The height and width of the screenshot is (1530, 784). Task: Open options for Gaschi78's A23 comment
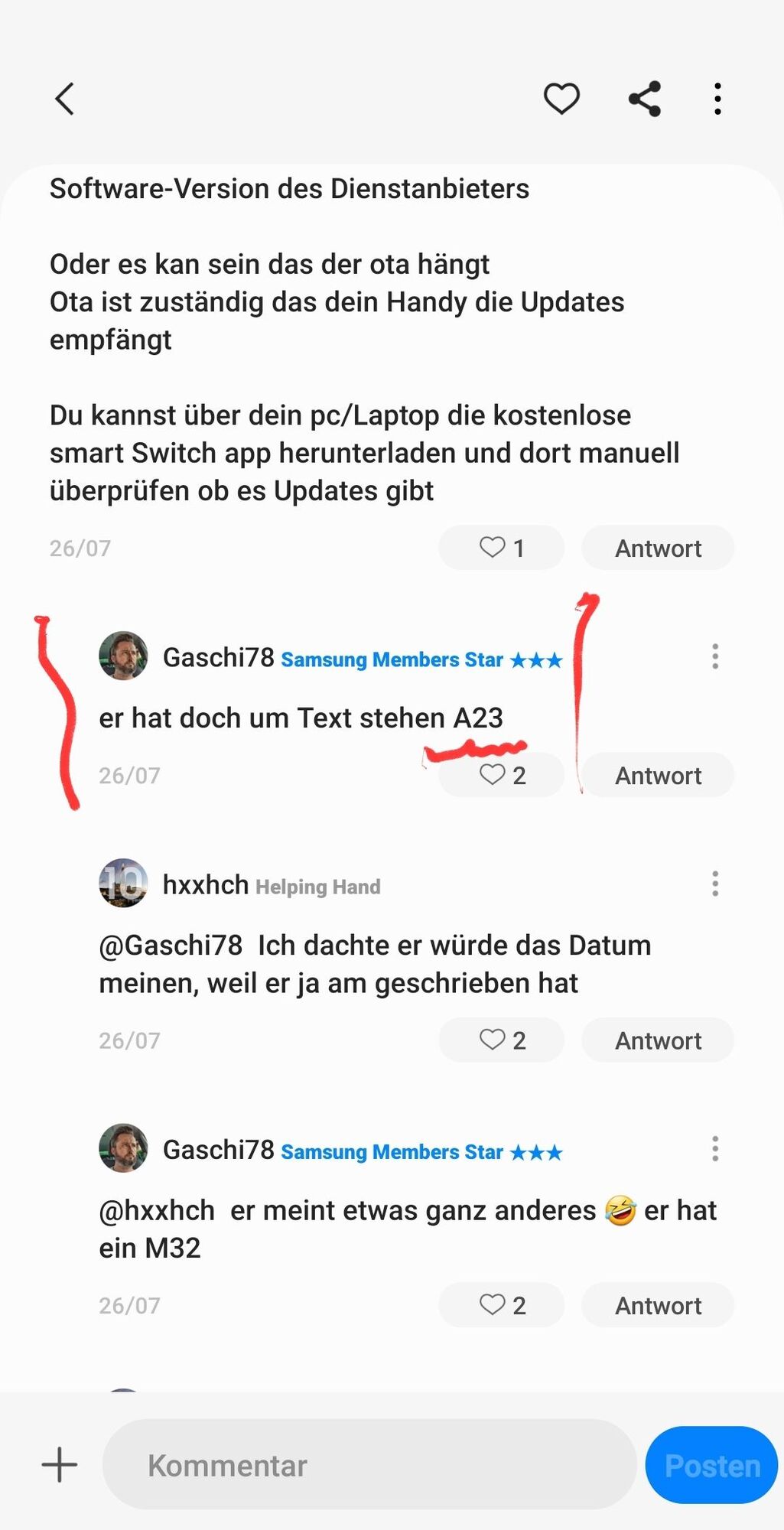coord(715,656)
